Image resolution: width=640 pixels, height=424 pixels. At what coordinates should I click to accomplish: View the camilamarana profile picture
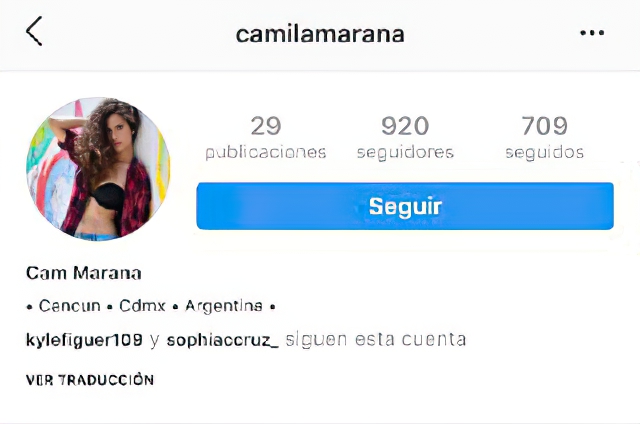click(x=98, y=169)
